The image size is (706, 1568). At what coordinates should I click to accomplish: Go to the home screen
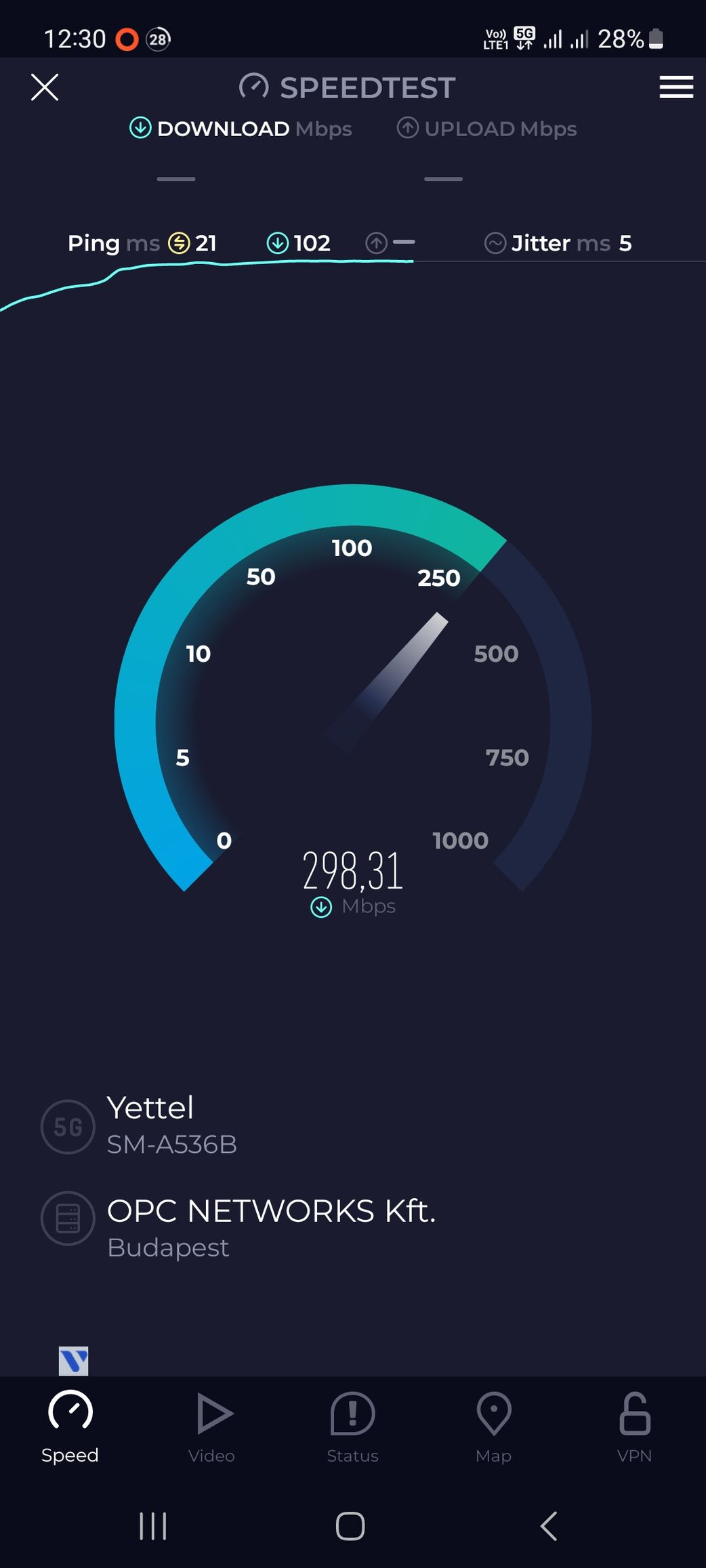point(350,1526)
